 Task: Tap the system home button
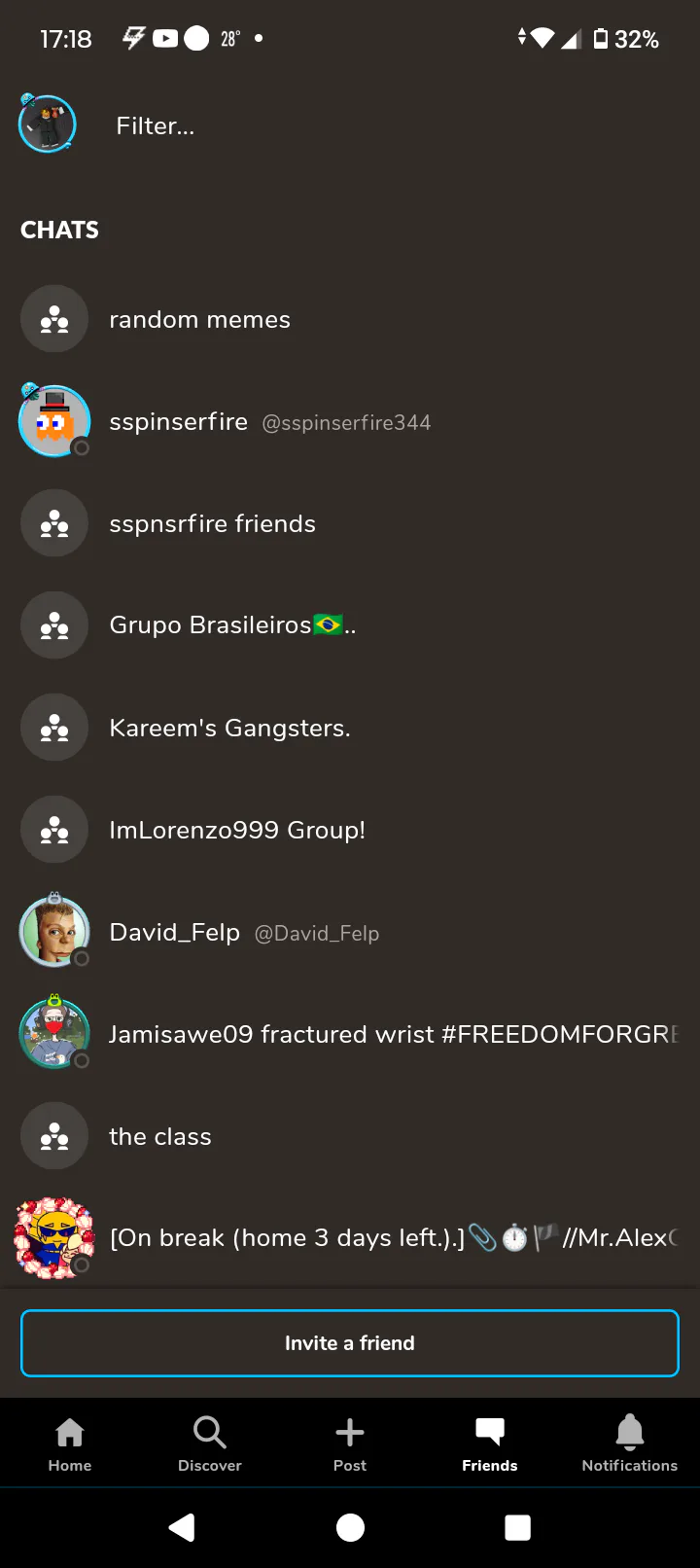click(x=350, y=1528)
